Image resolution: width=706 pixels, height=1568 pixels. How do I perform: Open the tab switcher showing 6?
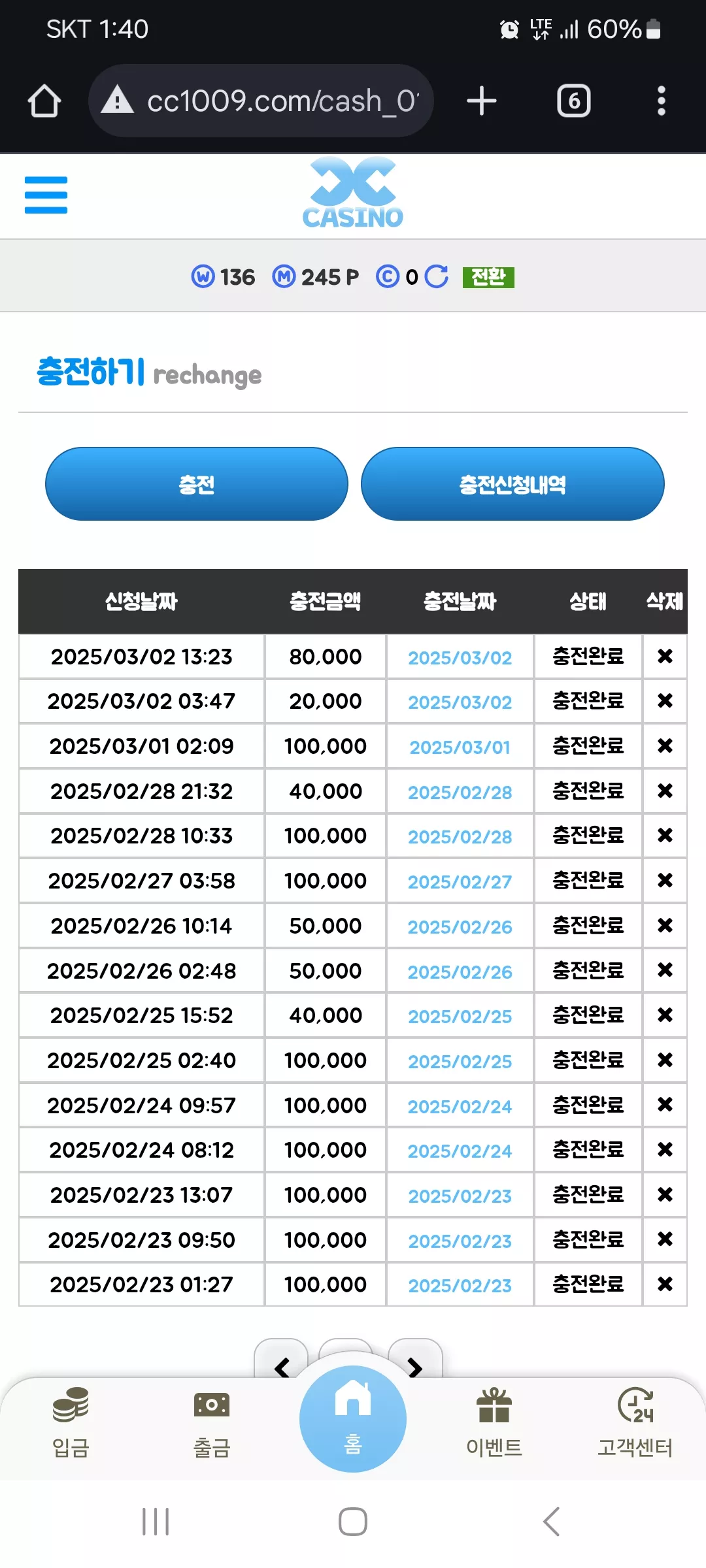pos(574,101)
